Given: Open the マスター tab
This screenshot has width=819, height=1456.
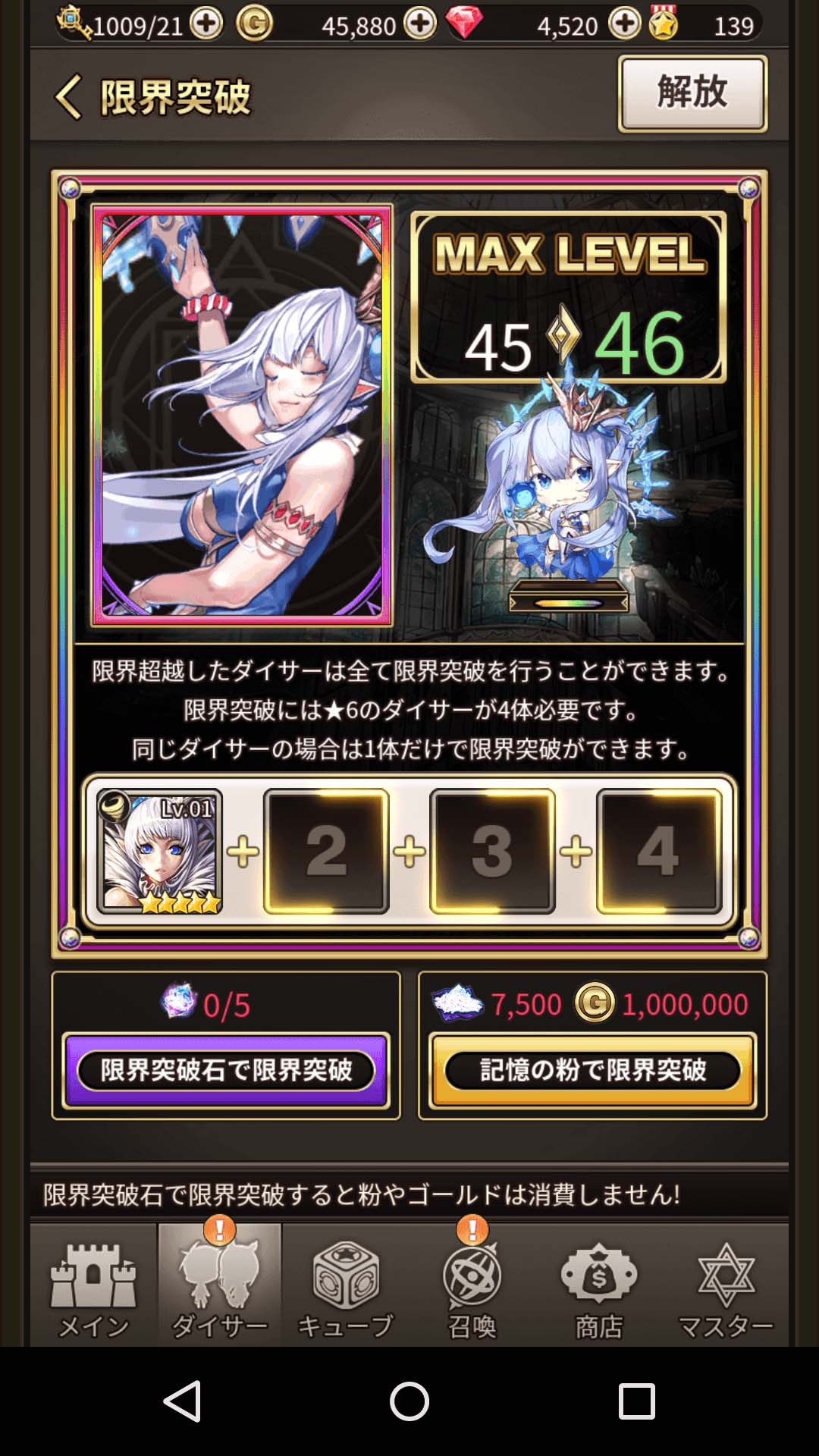Looking at the screenshot, I should pyautogui.click(x=725, y=1288).
